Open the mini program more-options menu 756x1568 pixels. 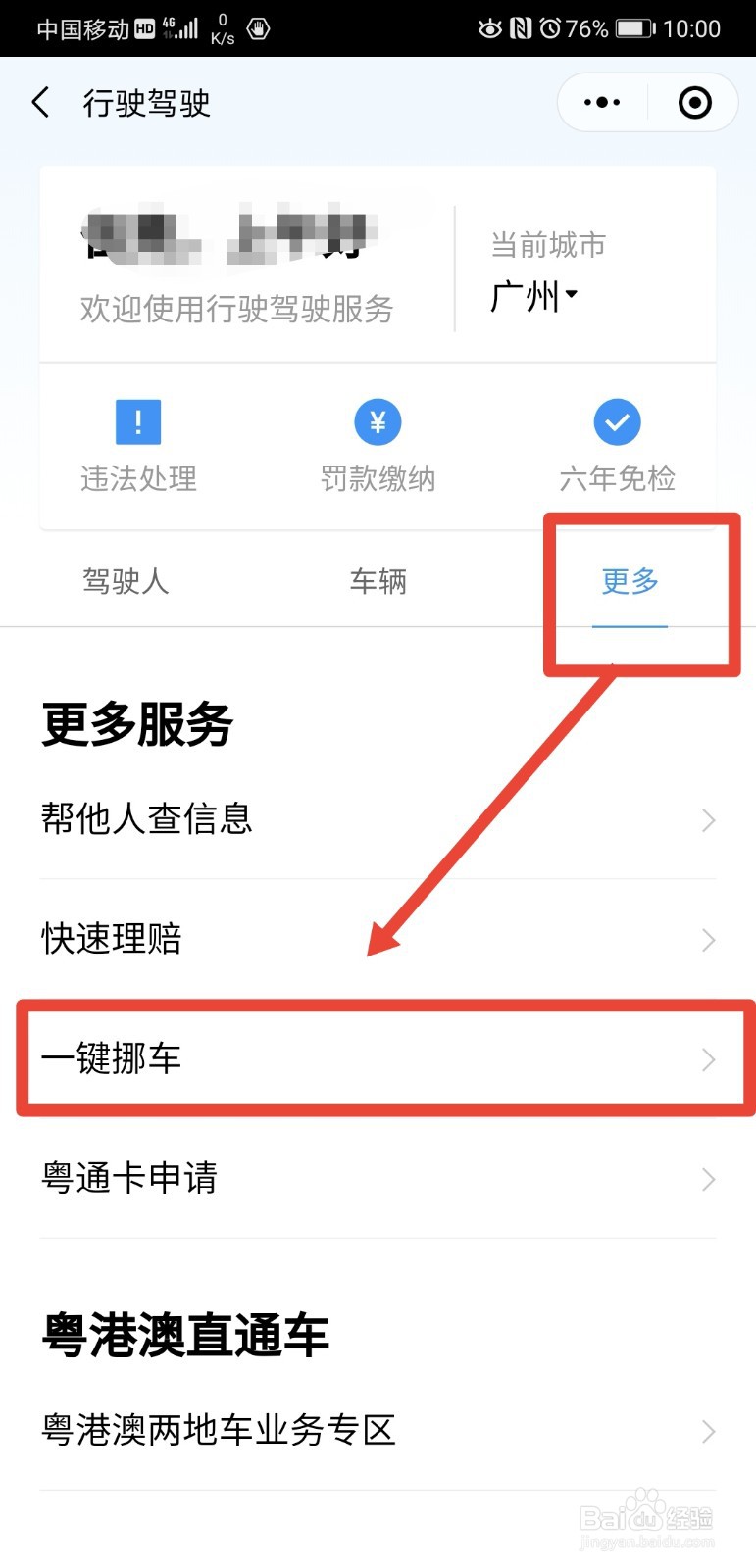[601, 102]
